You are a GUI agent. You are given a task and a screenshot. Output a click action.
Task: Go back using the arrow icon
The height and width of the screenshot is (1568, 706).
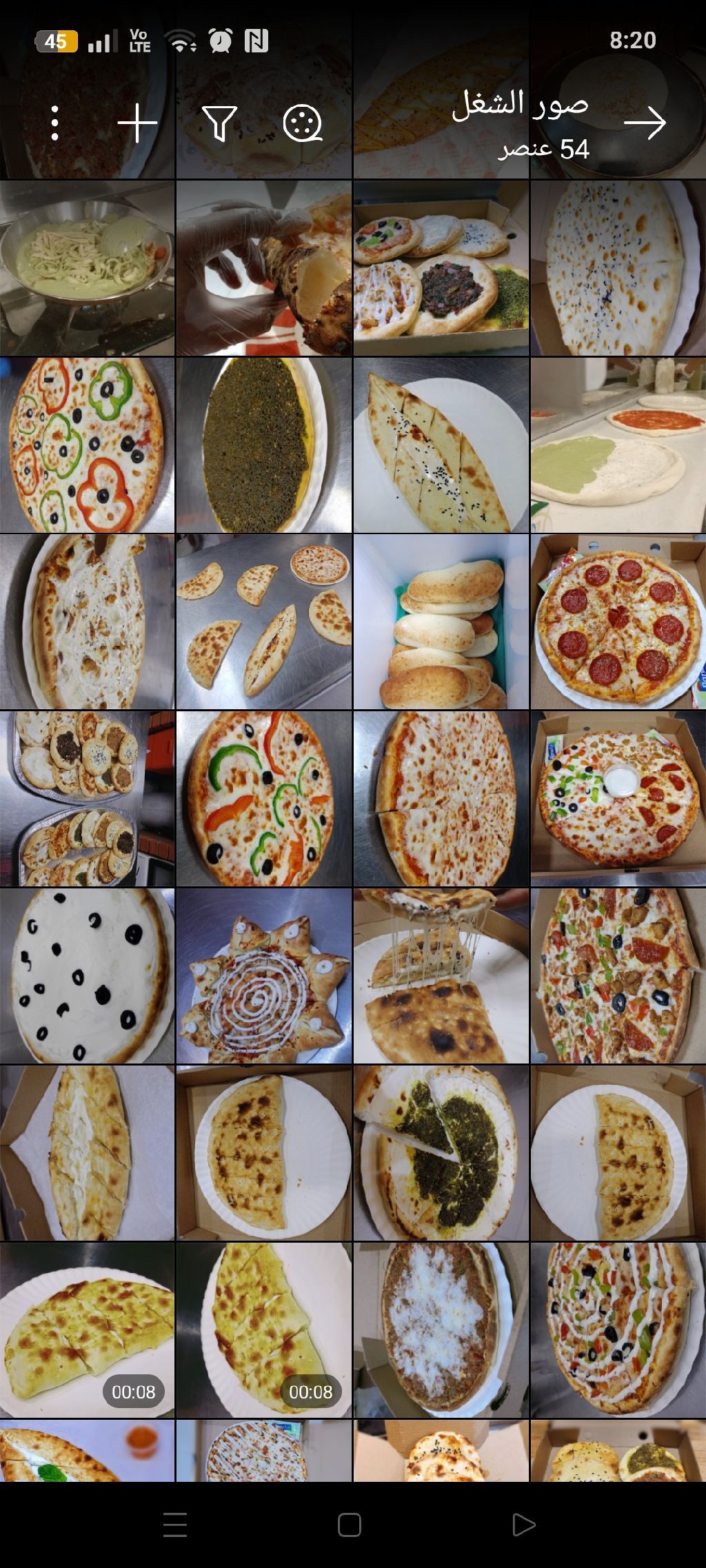[645, 124]
